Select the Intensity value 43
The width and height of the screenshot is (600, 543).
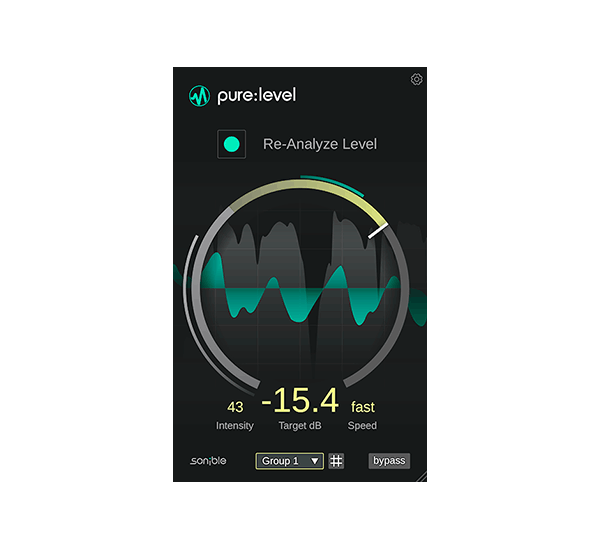[235, 407]
